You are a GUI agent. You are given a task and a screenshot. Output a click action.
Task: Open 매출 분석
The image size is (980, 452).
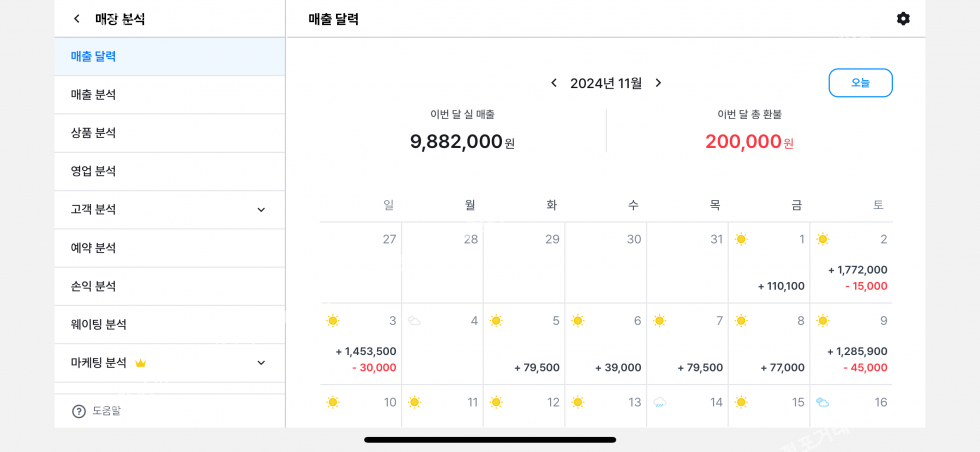(x=169, y=95)
